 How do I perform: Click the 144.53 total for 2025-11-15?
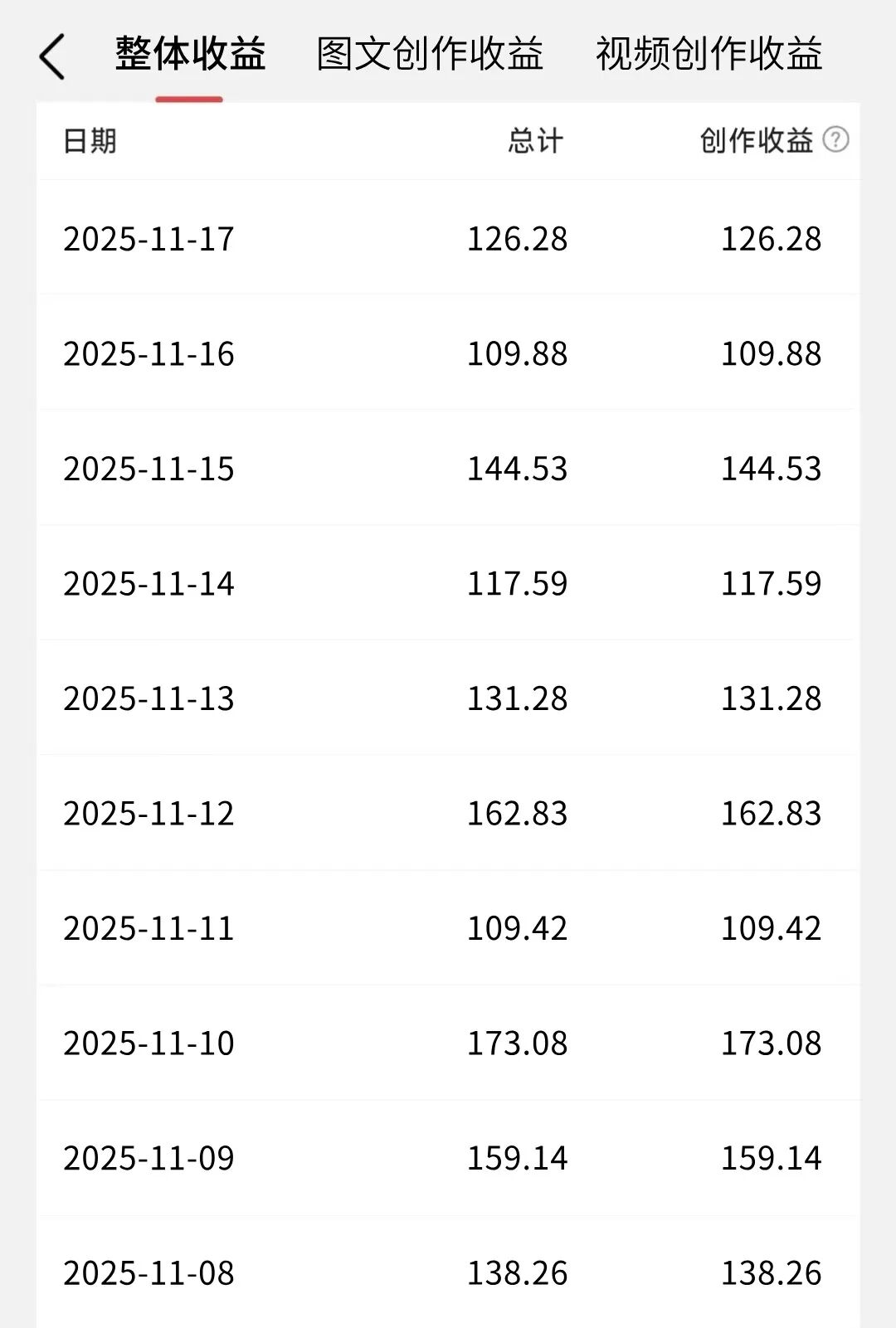coord(515,468)
